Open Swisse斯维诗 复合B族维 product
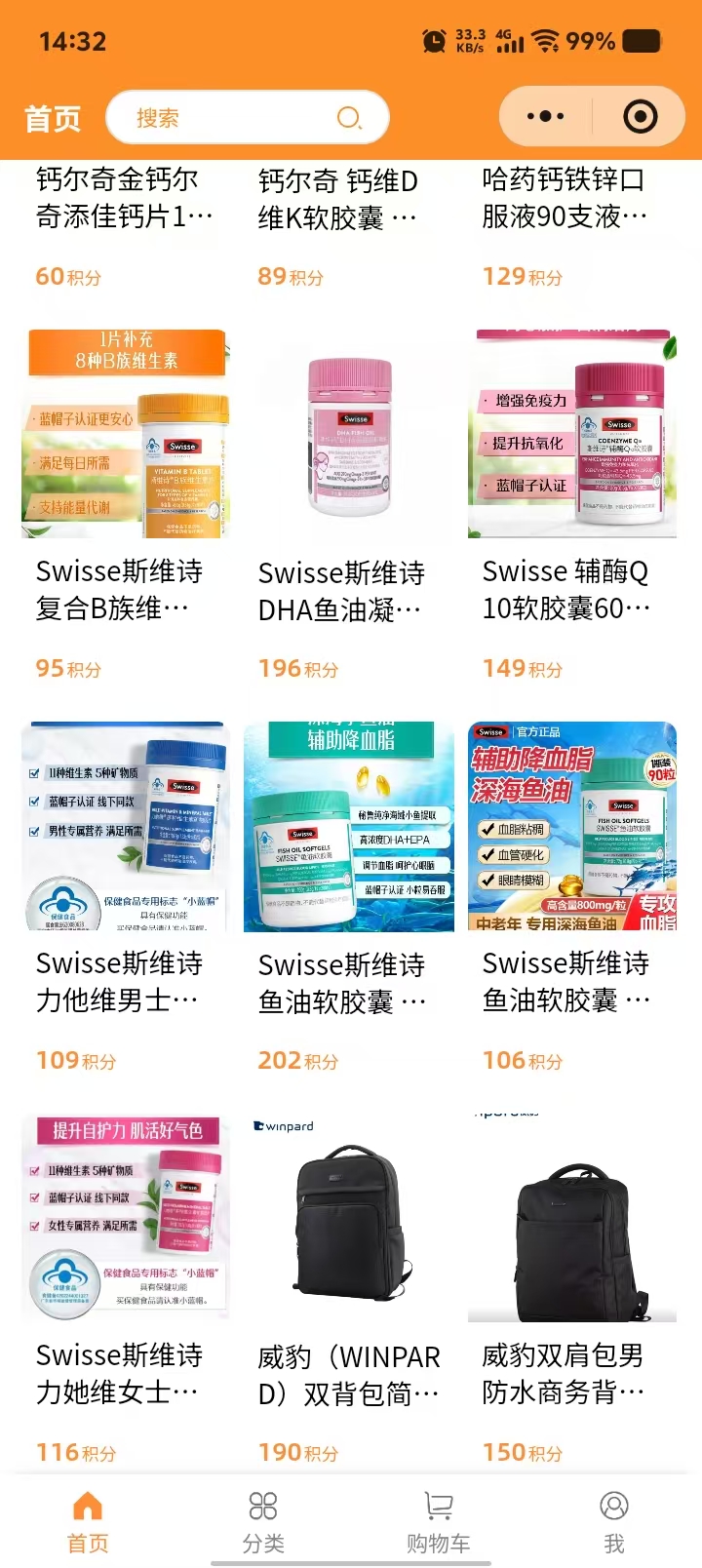702x1568 pixels. 125,435
